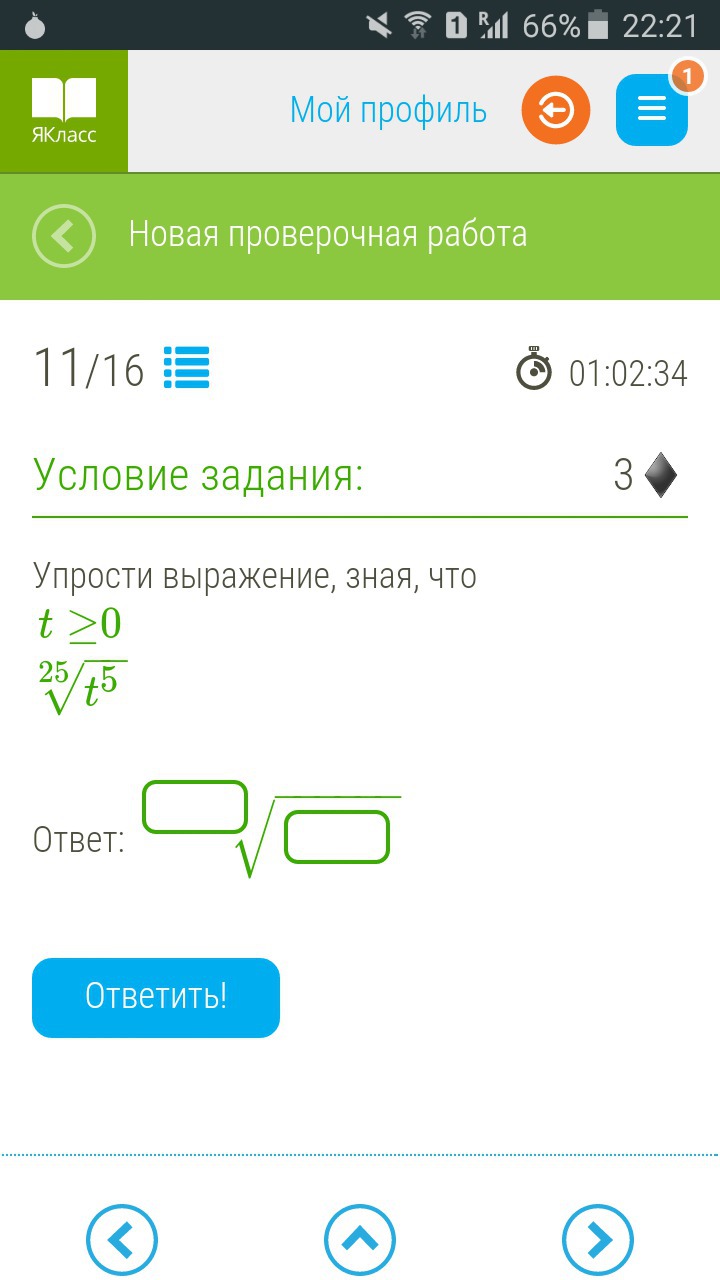720x1280 pixels.
Task: Click the upward navigation arrow at bottom
Action: point(361,1239)
